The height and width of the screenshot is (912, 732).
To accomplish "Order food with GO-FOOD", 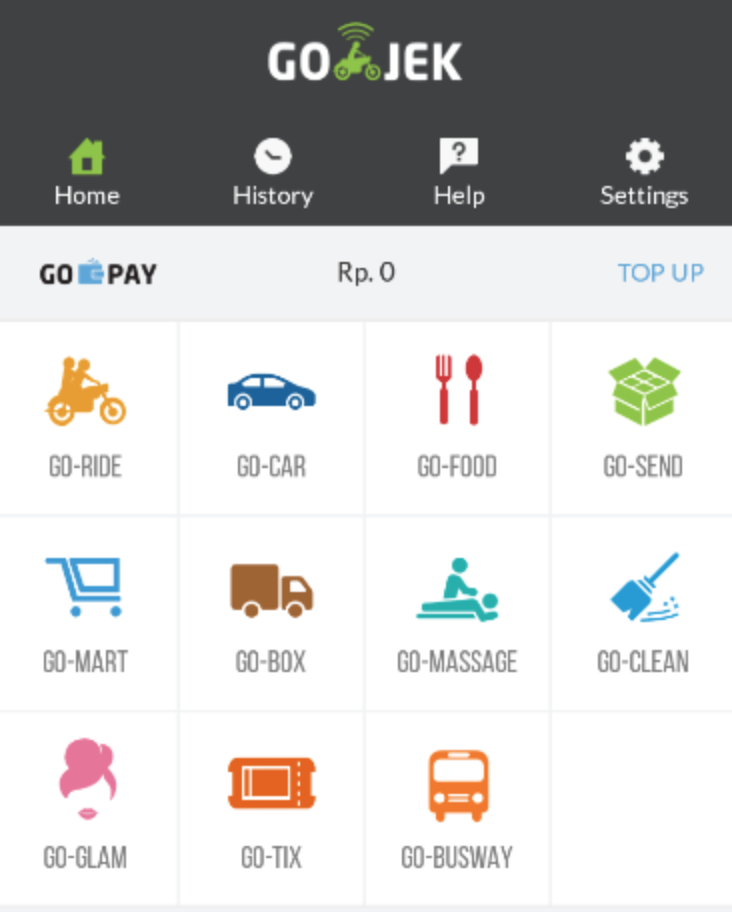I will 458,417.
